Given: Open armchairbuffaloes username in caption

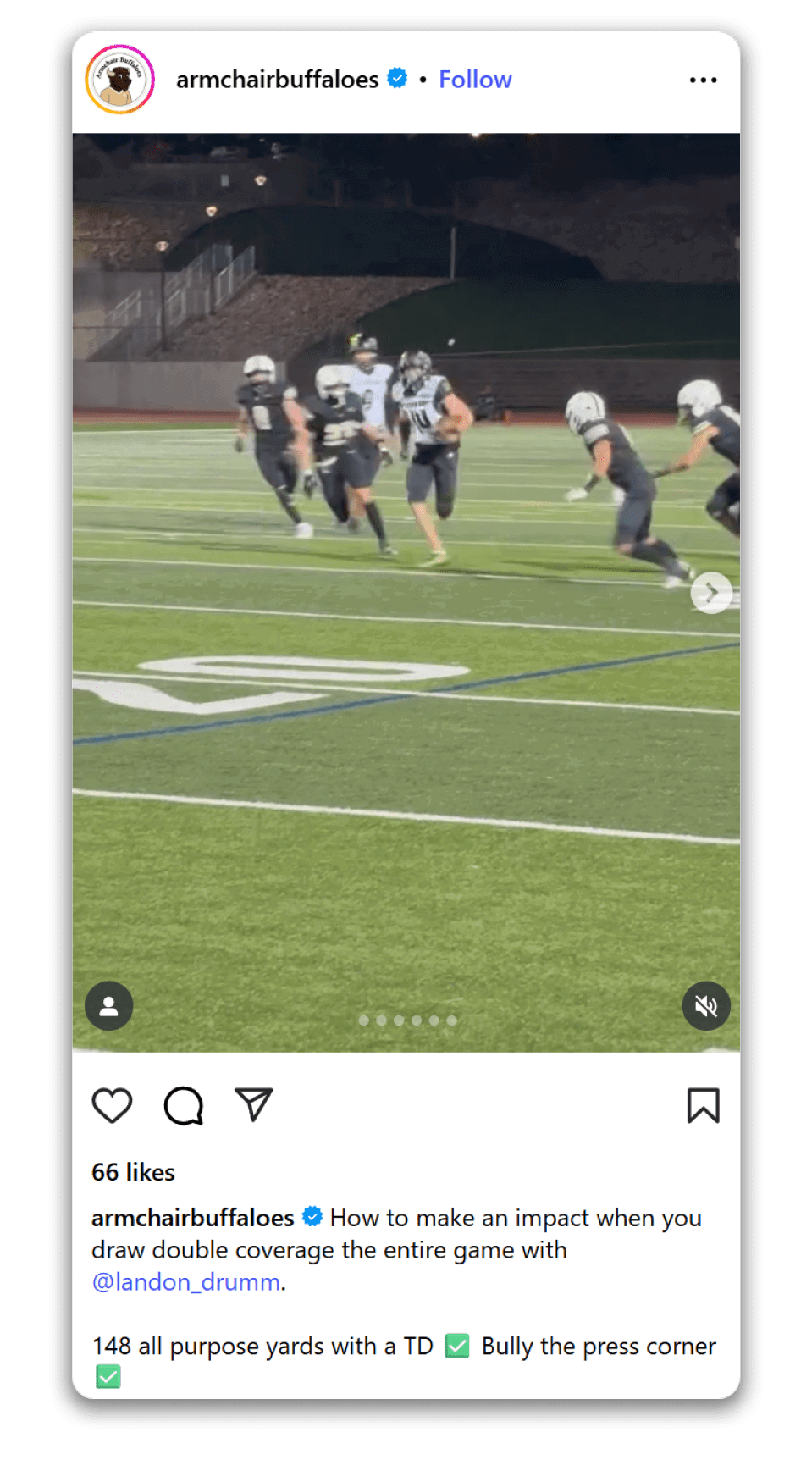Looking at the screenshot, I should tap(192, 1218).
